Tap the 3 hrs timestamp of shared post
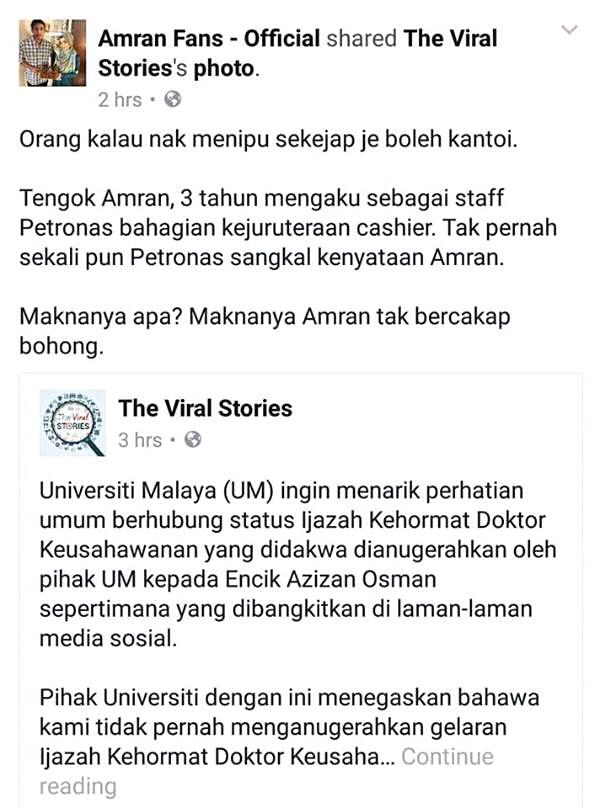This screenshot has width=600, height=808. pyautogui.click(x=140, y=440)
